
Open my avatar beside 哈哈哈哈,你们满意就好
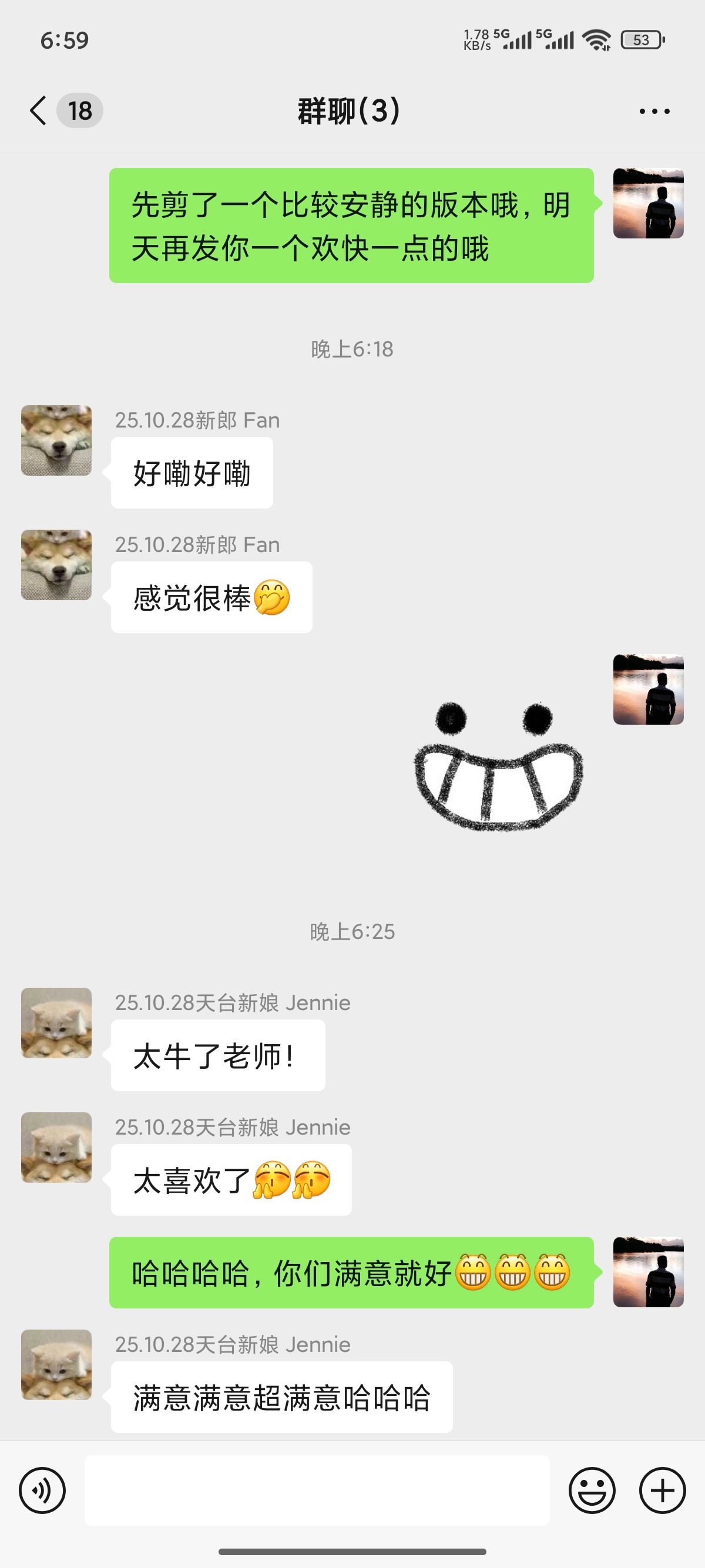click(649, 1272)
